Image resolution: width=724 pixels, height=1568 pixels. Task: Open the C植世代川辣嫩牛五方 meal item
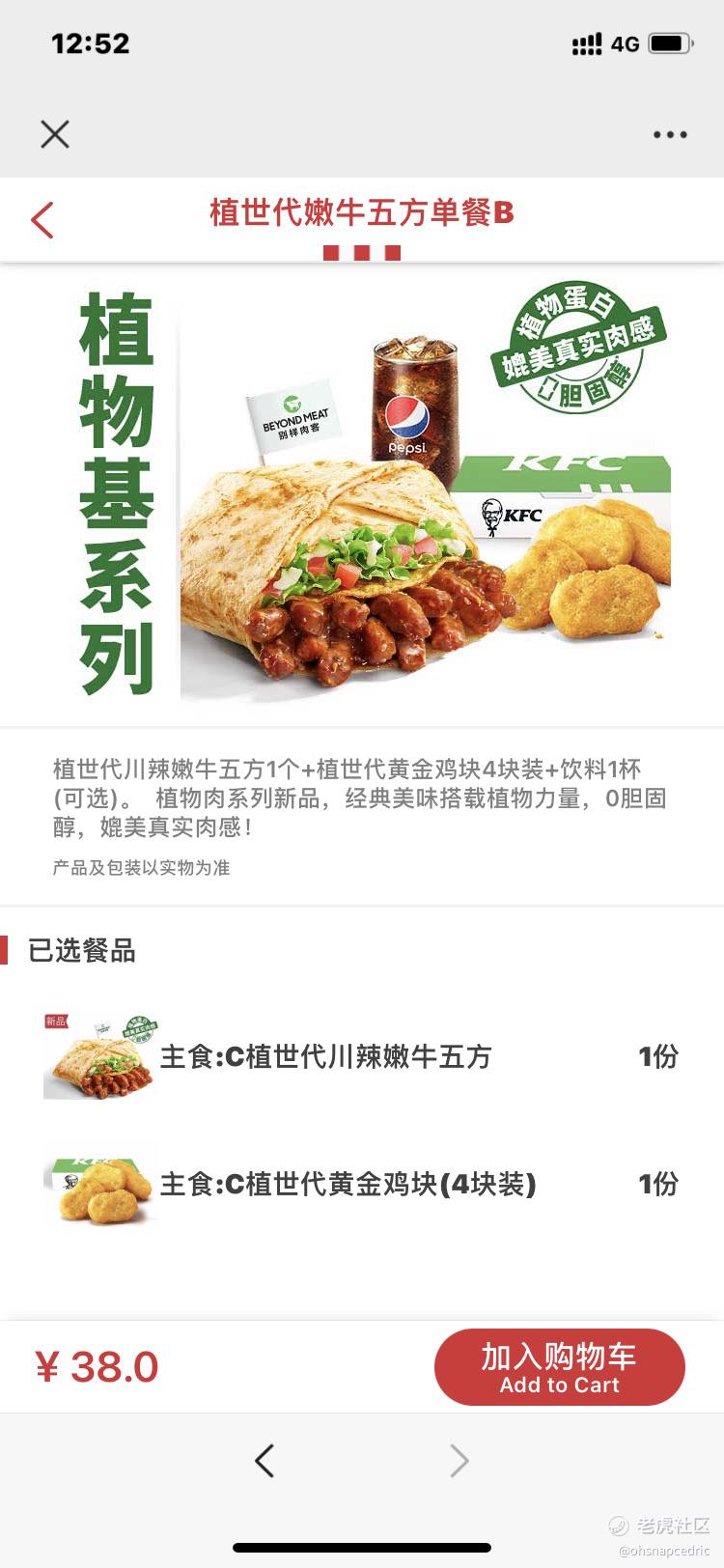click(x=325, y=1057)
